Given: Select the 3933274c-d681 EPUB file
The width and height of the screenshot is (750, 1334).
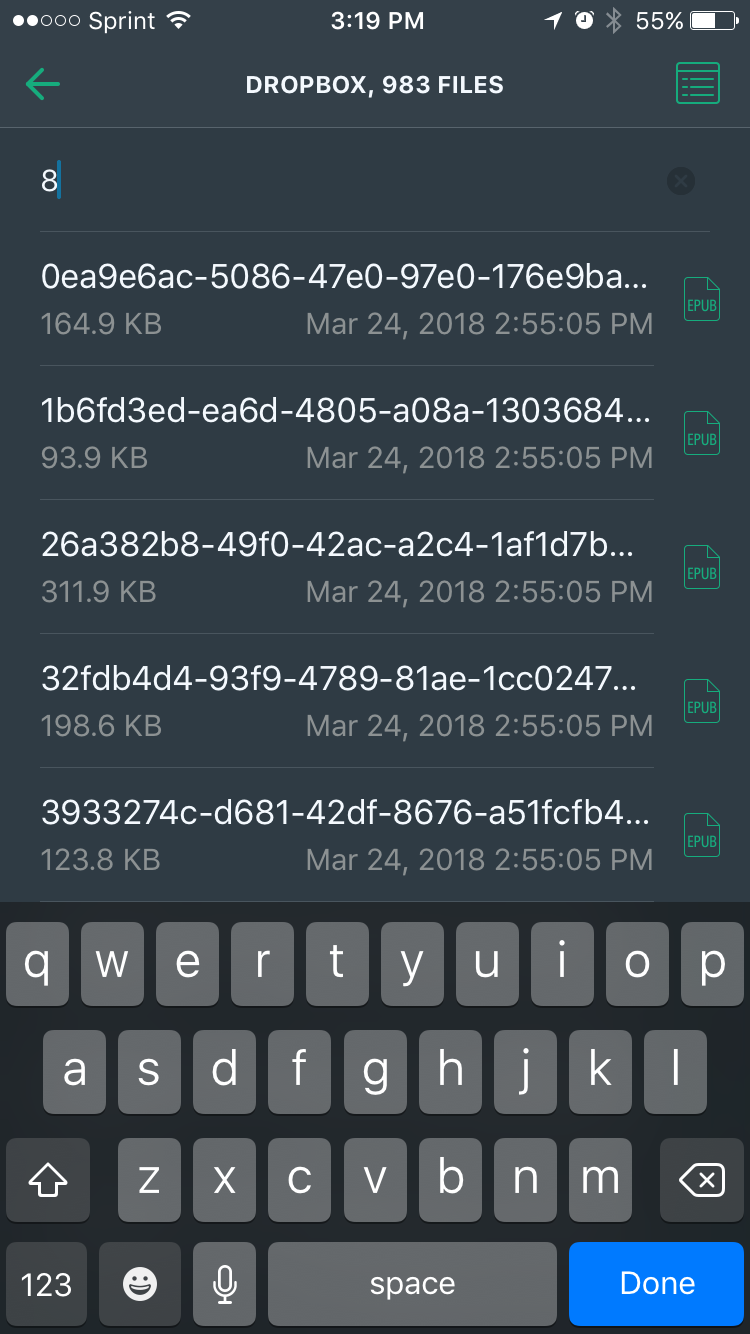Looking at the screenshot, I should coord(346,834).
